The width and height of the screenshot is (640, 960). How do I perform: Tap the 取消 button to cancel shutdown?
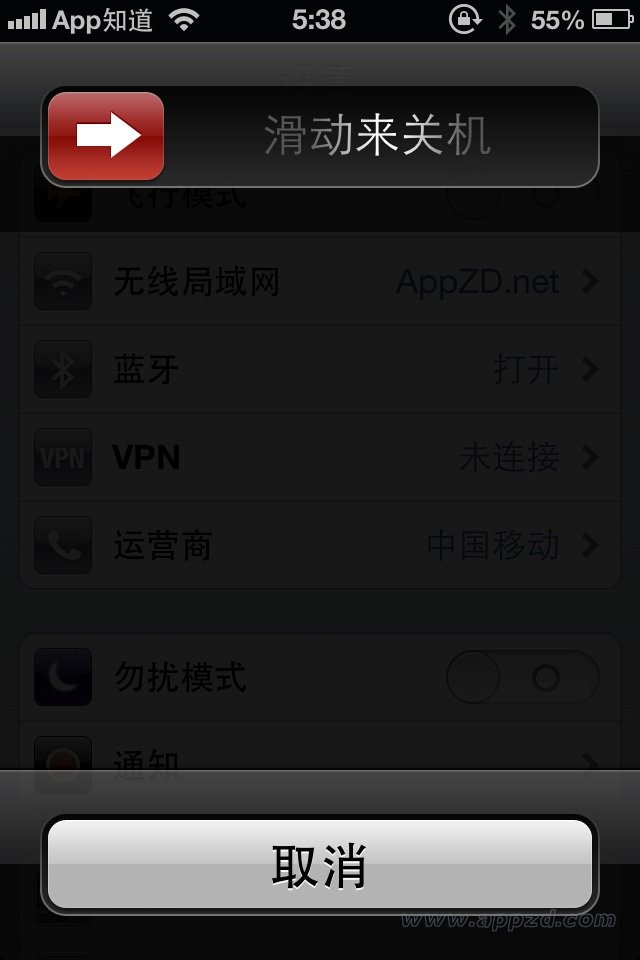[x=319, y=865]
